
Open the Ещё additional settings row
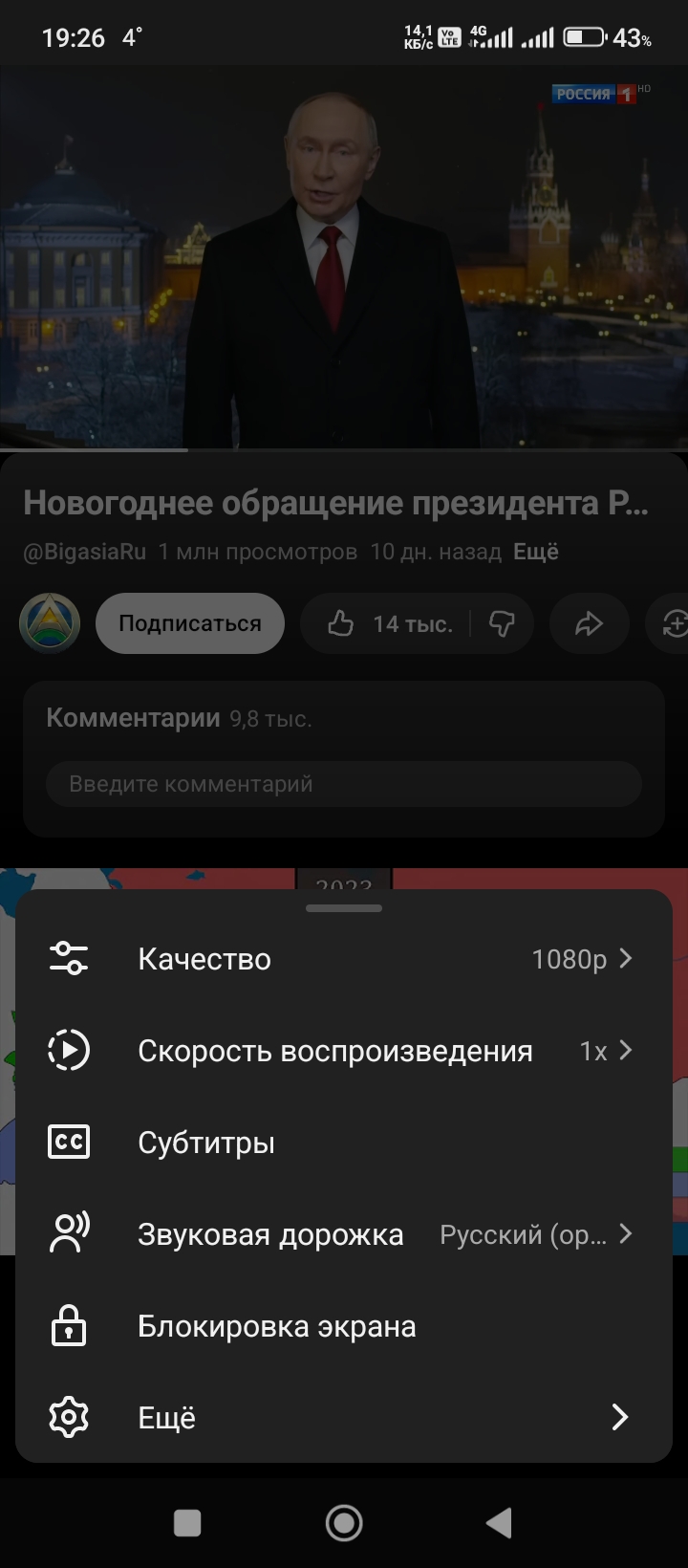pos(342,1417)
